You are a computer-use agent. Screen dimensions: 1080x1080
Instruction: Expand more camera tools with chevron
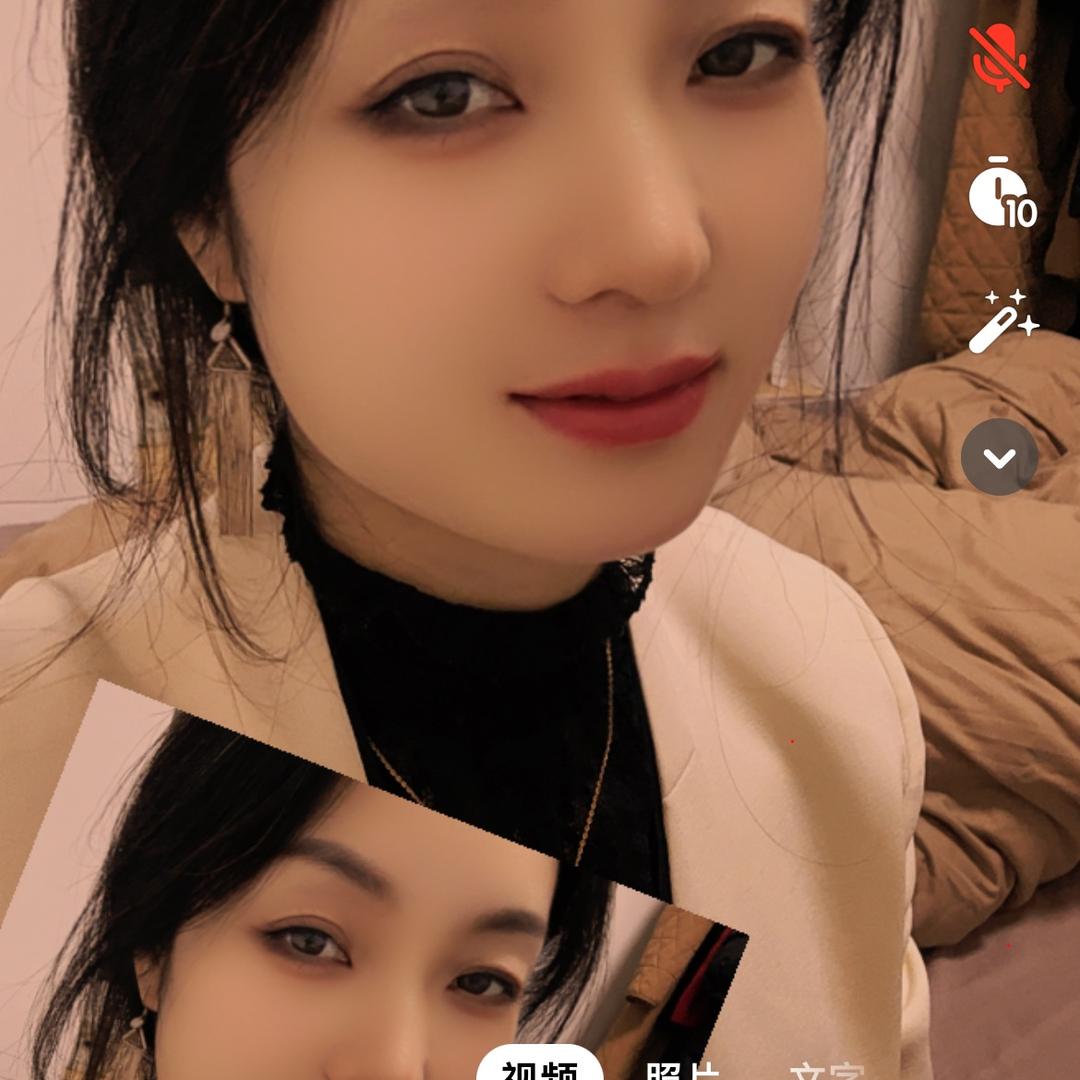(x=999, y=457)
